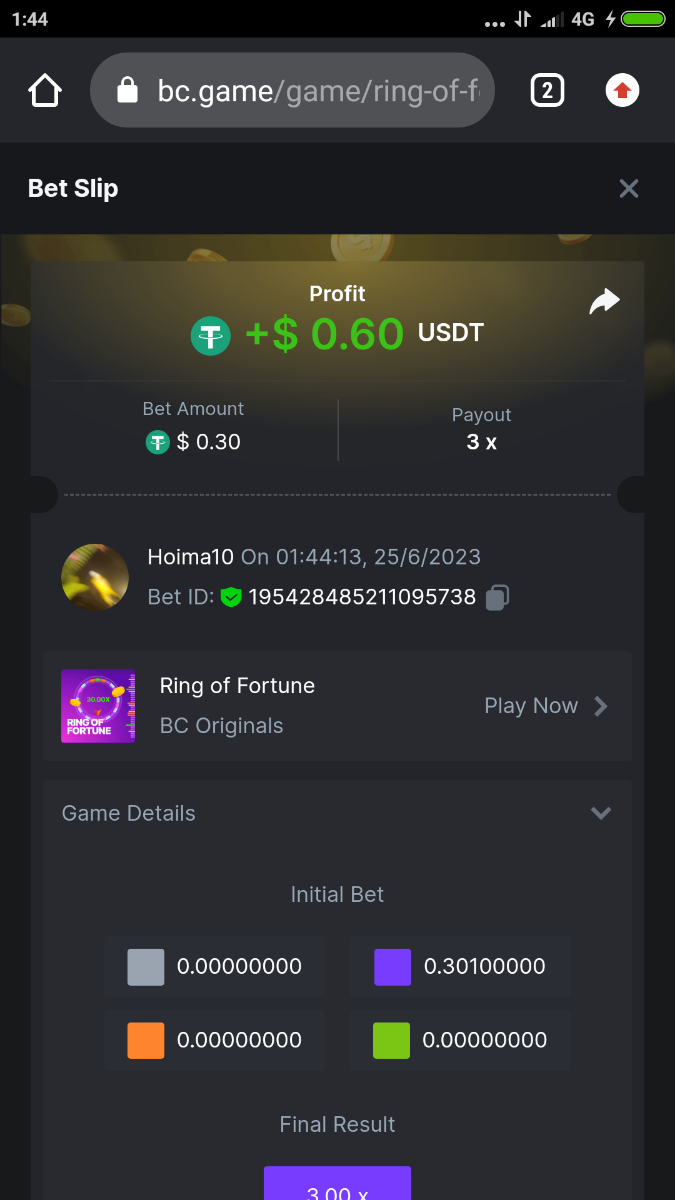
Task: Open Ring of Fortune via Play Now
Action: [x=546, y=706]
